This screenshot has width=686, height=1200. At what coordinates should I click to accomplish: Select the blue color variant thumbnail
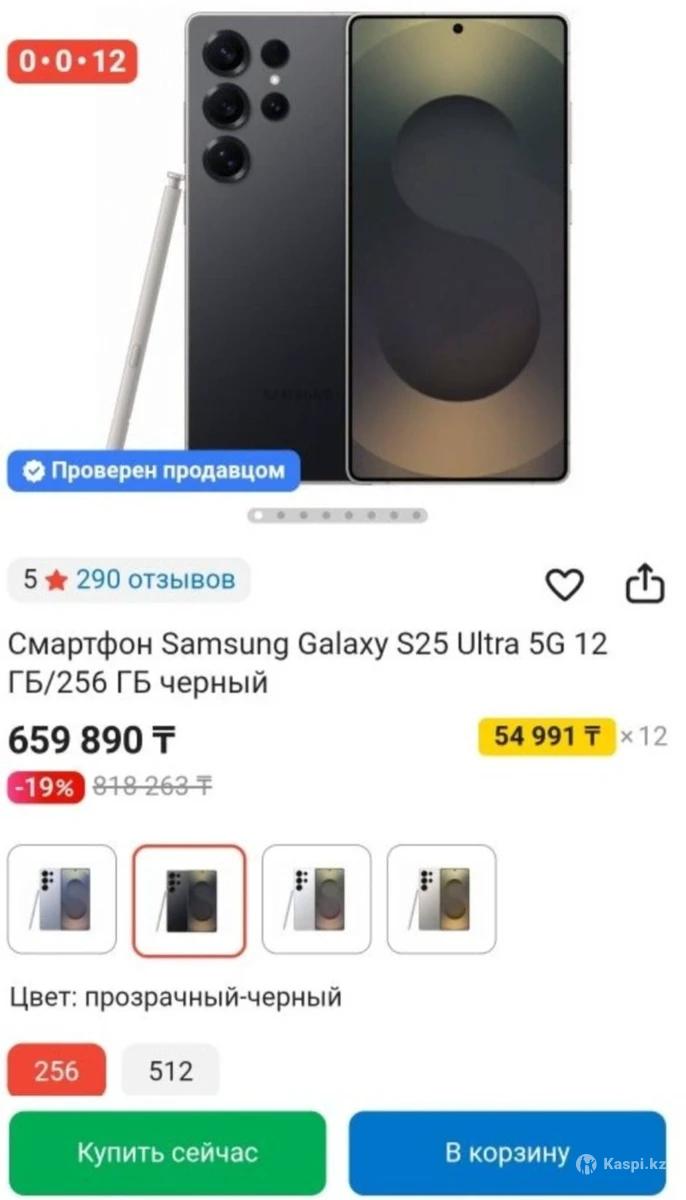click(62, 899)
